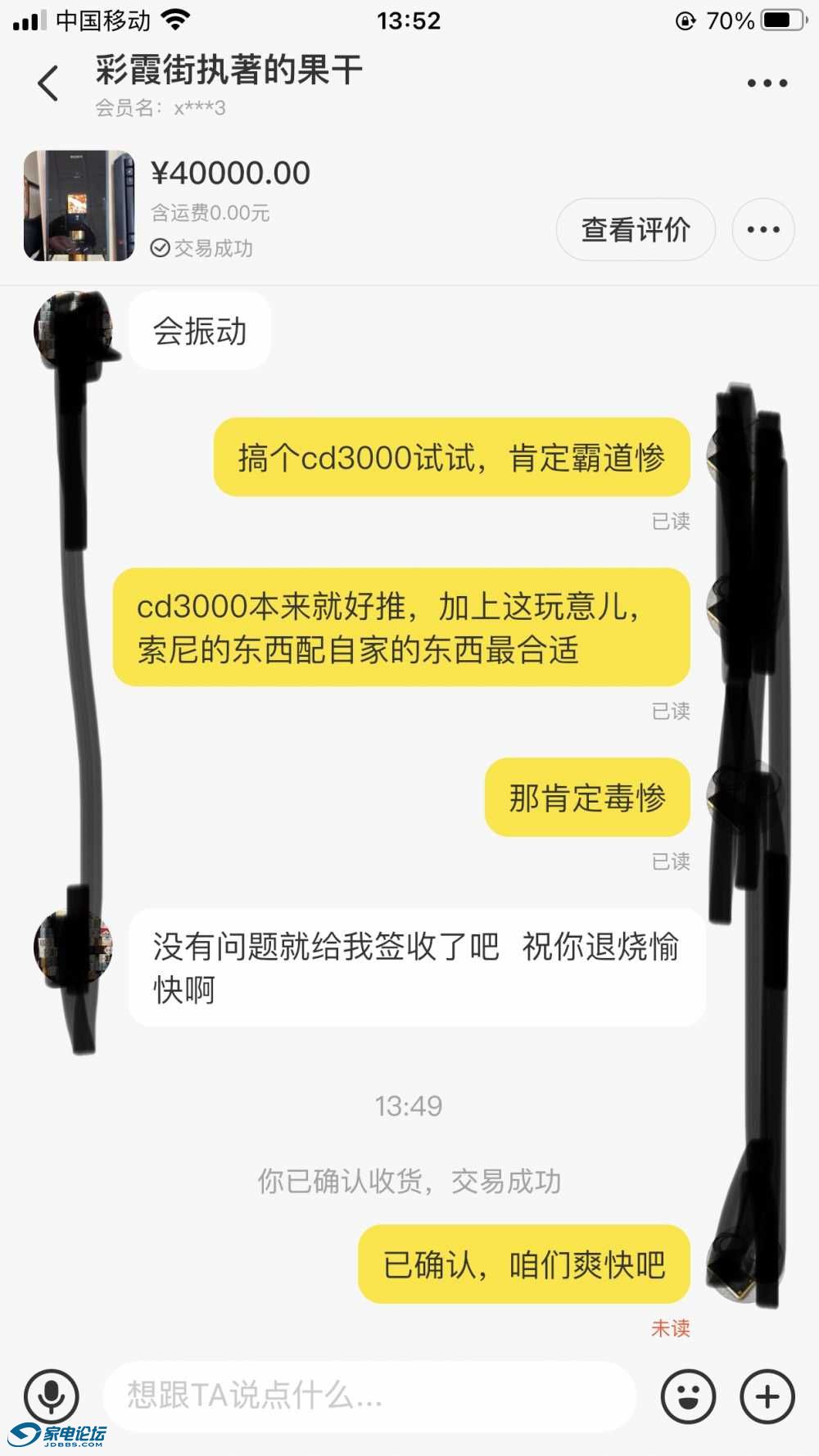Viewport: 819px width, 1456px height.
Task: Click the ¥40000.00 order price
Action: point(232,173)
